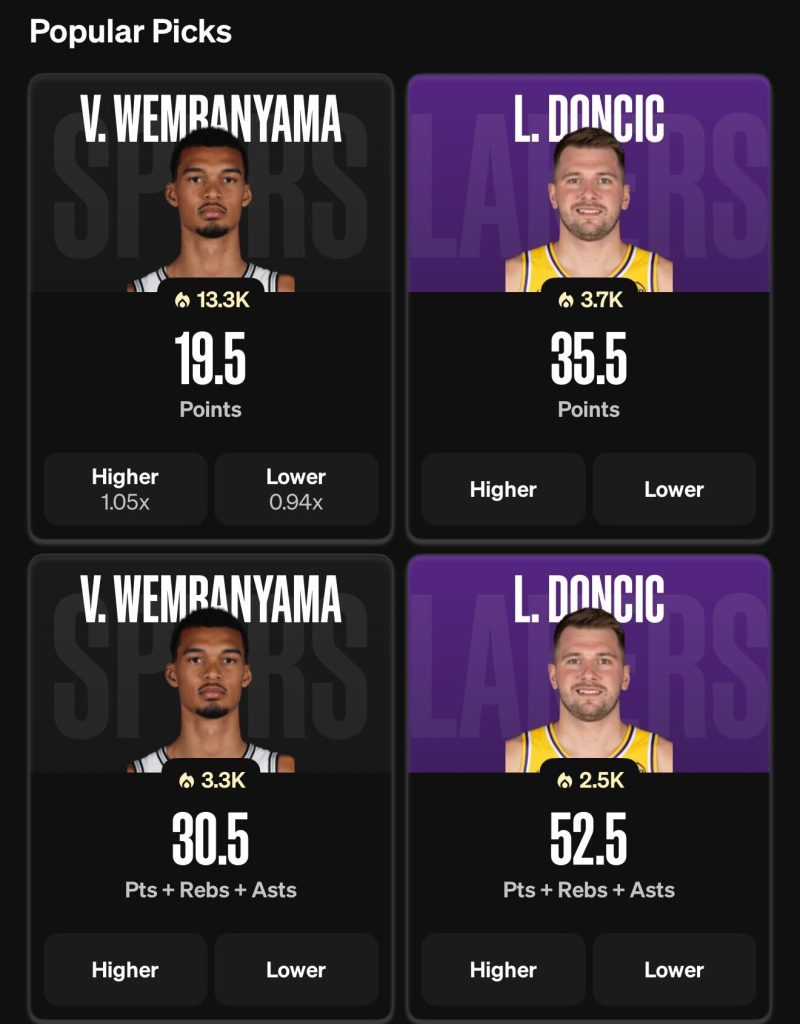Choose Lower on Wembanyama 30.5 Pts + Rebs + Asts
Viewport: 800px width, 1024px height.
[x=296, y=969]
